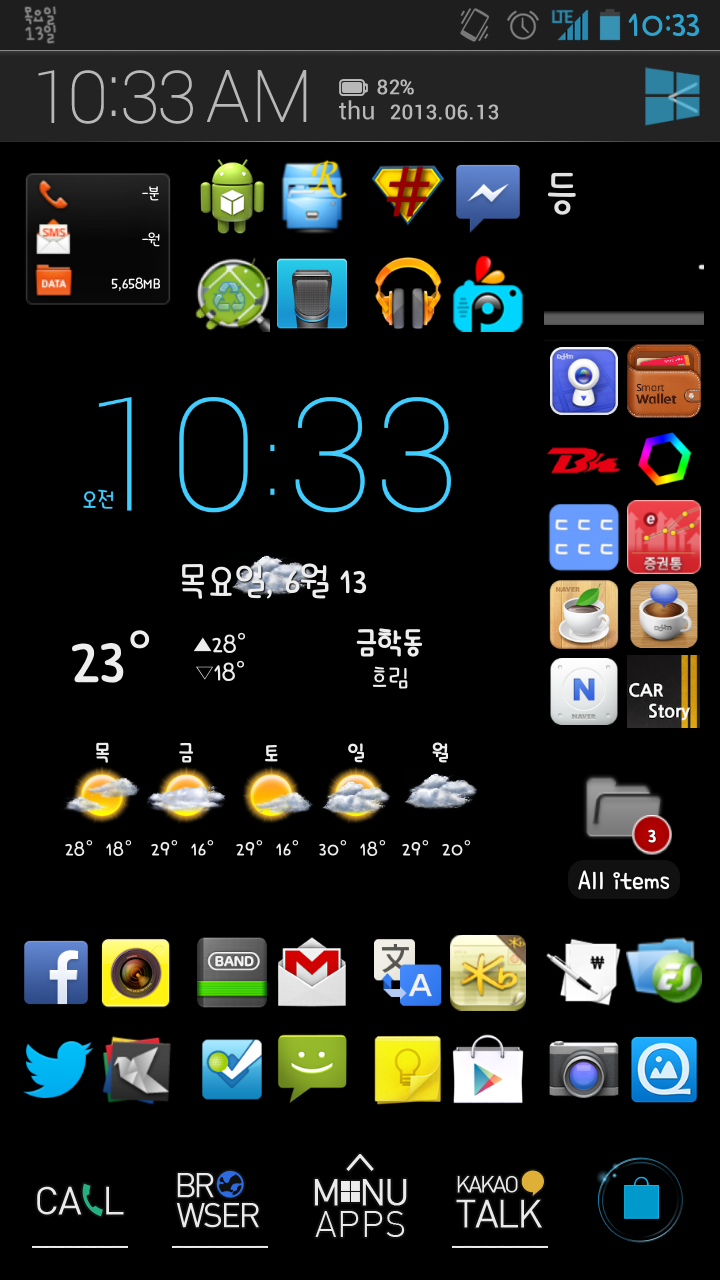720x1280 pixels.
Task: Open the Facebook app
Action: coord(56,973)
